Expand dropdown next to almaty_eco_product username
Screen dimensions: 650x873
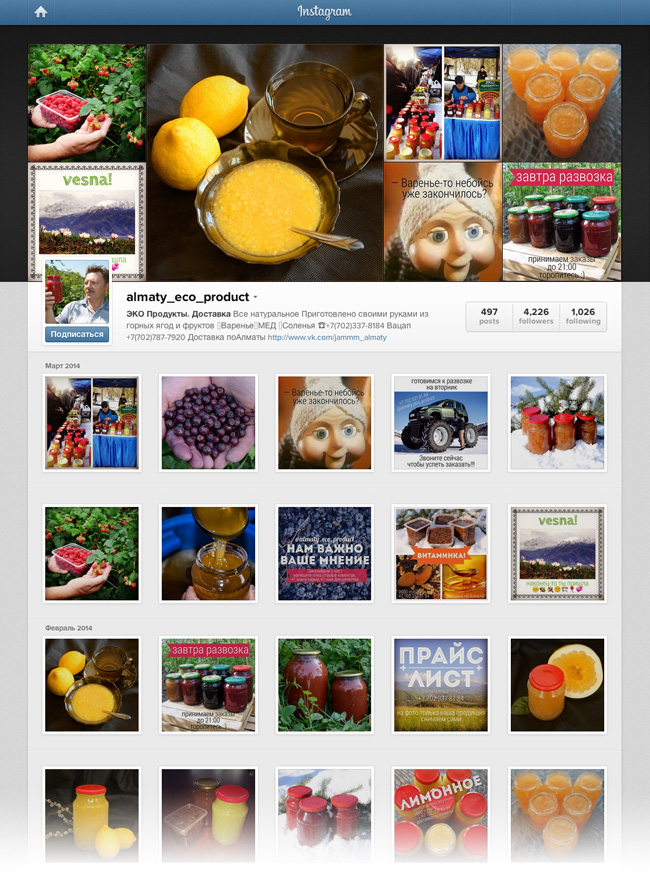[255, 298]
